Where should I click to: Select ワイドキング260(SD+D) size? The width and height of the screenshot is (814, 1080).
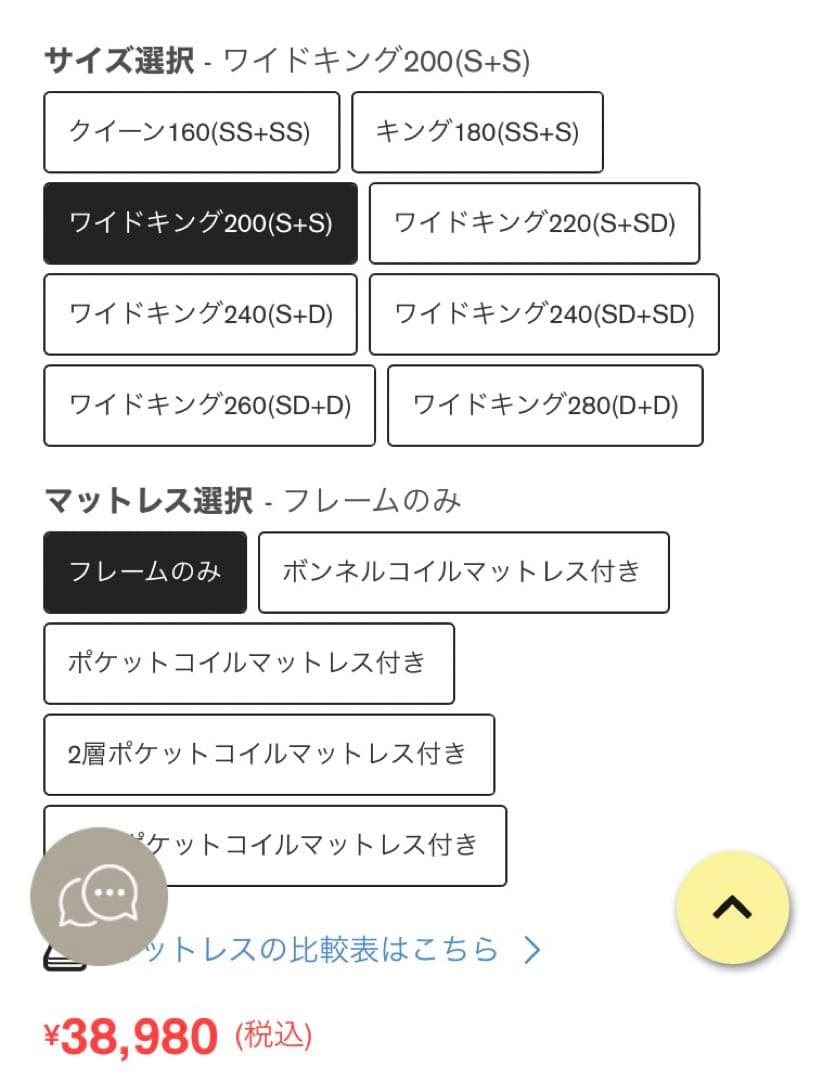pyautogui.click(x=209, y=405)
